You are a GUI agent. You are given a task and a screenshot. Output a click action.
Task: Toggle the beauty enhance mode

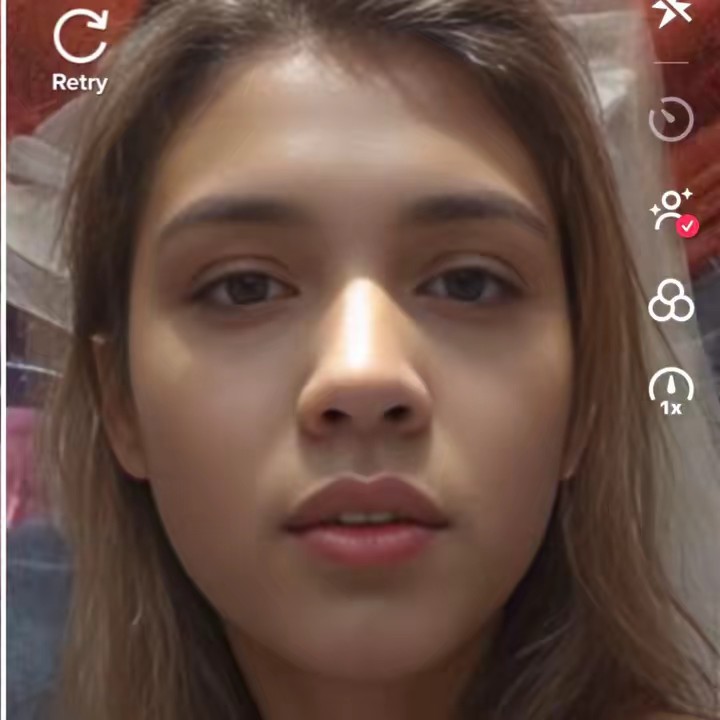pos(672,212)
